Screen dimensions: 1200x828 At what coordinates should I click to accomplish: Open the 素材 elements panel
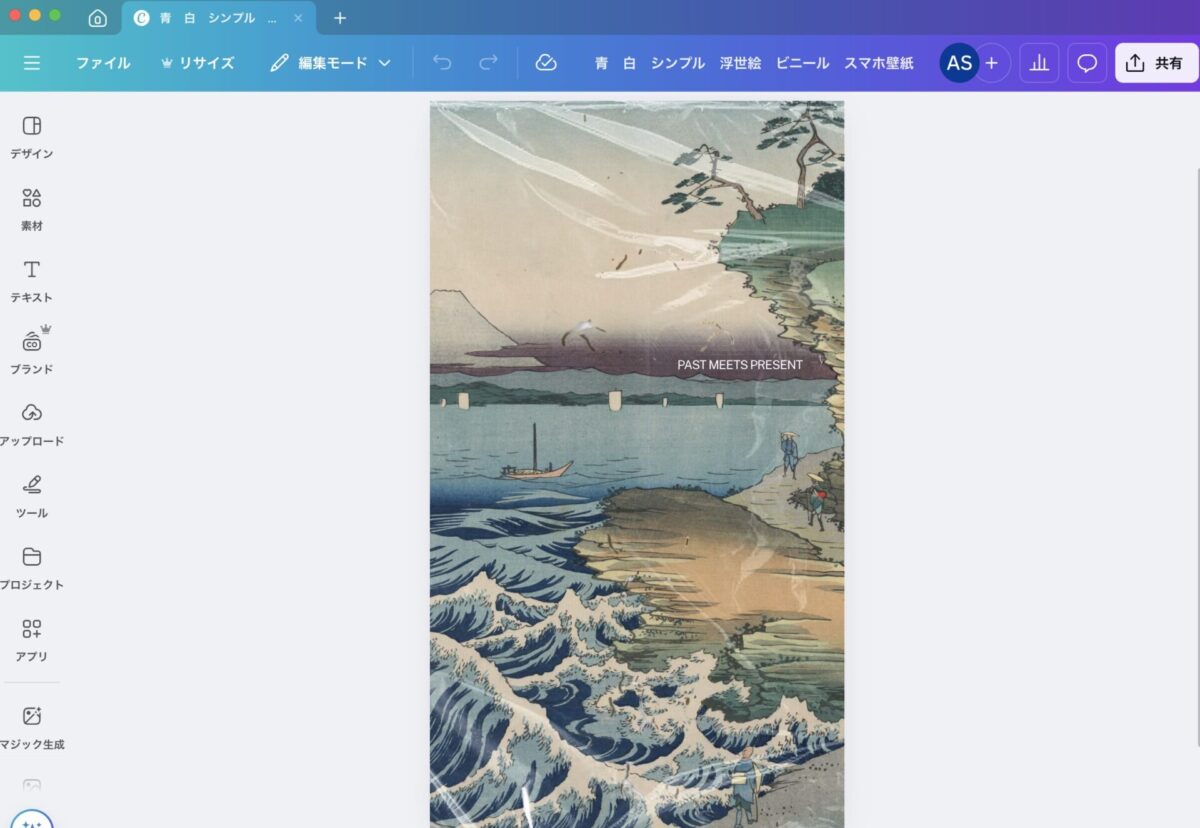32,208
